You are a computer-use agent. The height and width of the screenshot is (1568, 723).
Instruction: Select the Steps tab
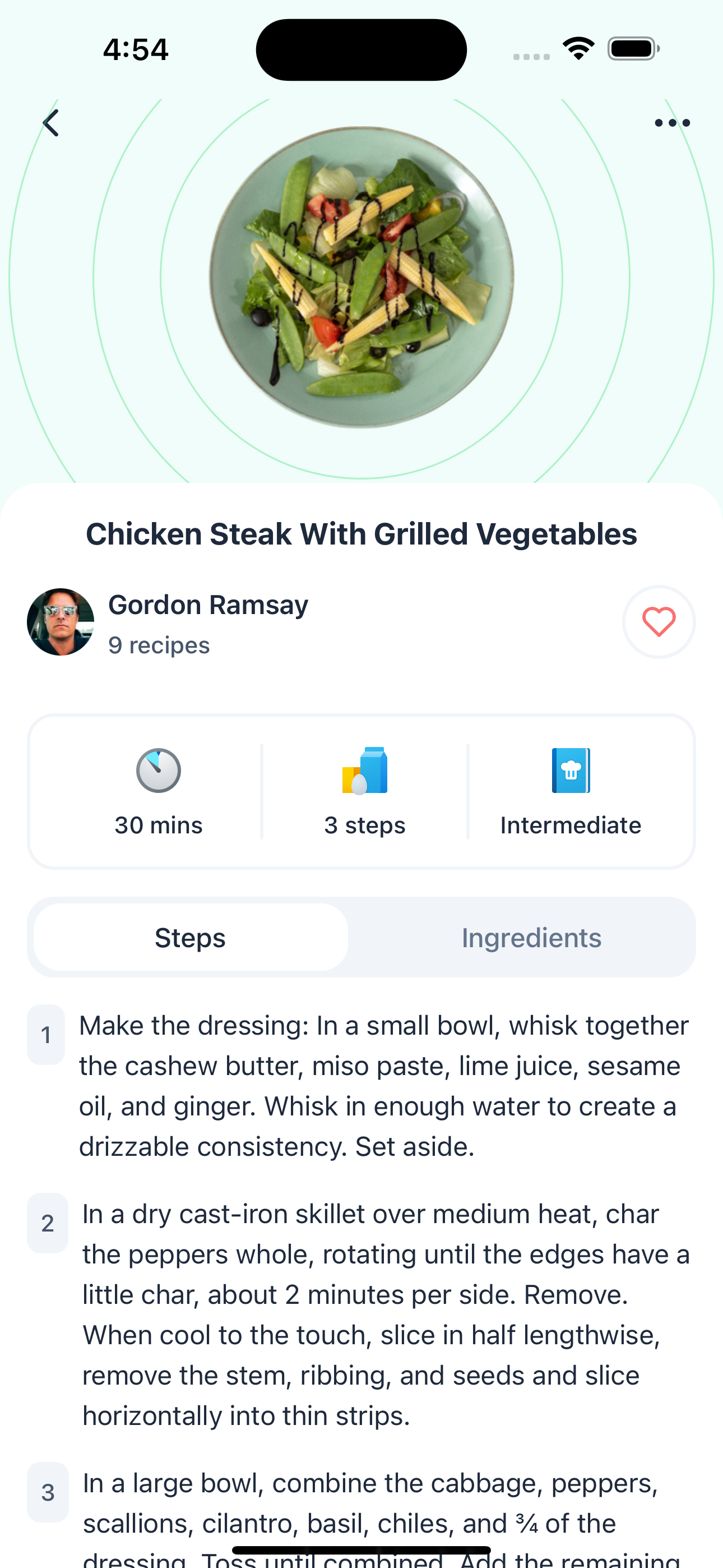[x=191, y=938]
